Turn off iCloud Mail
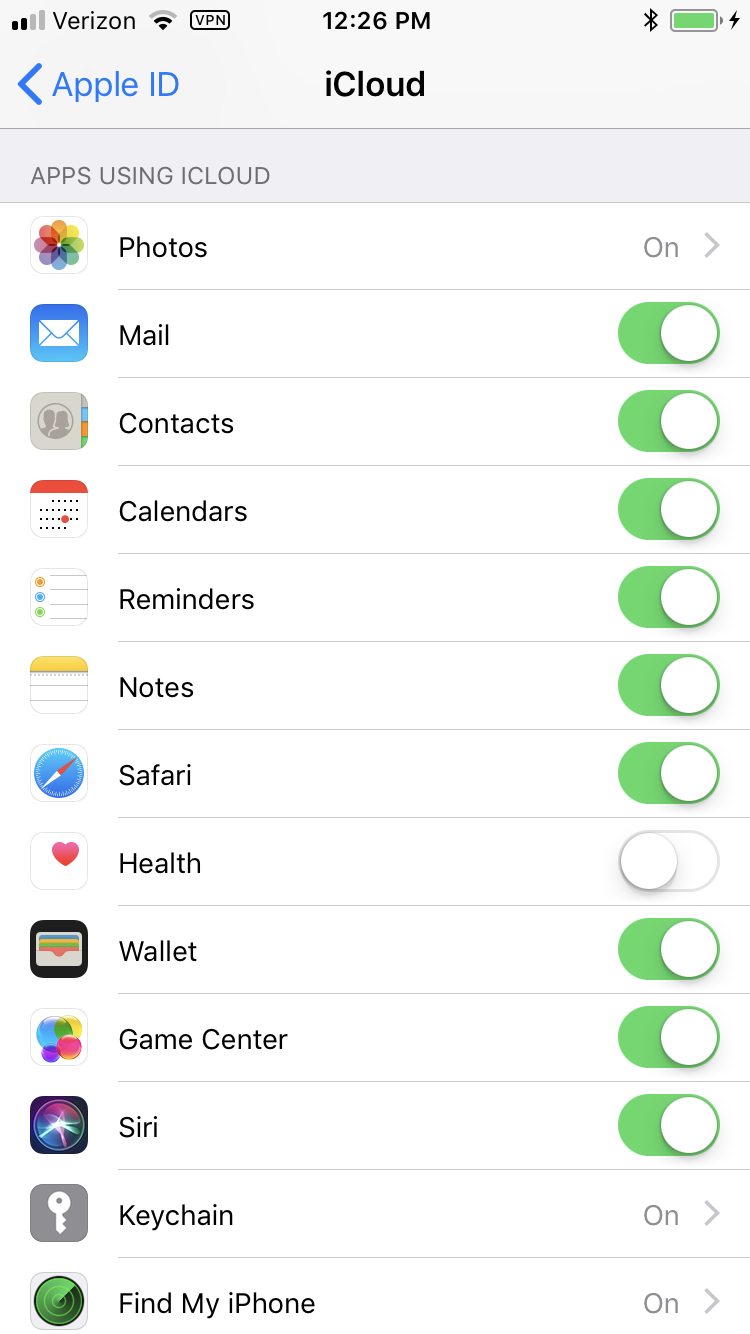The height and width of the screenshot is (1334, 750). tap(669, 334)
